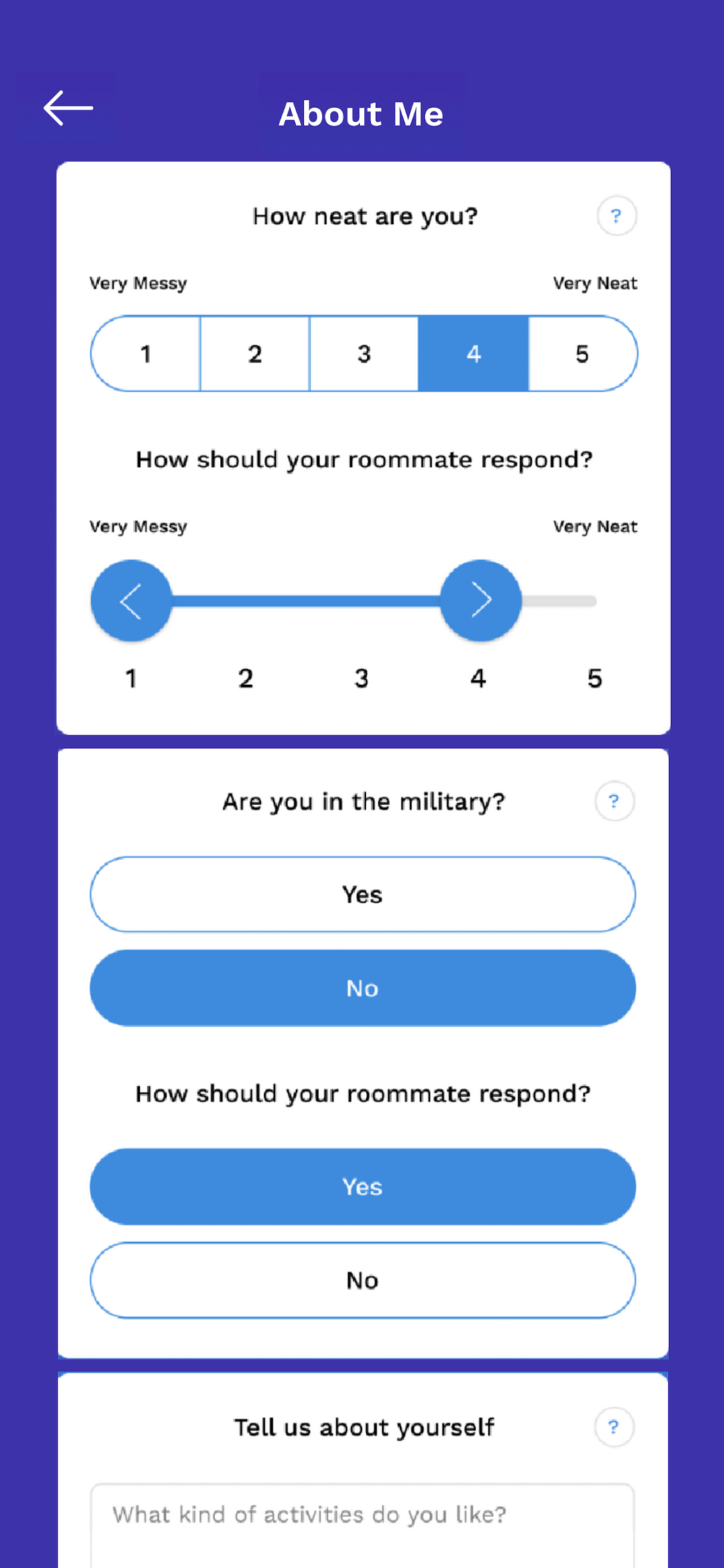Select No for roommate military response
The width and height of the screenshot is (724, 1568).
click(362, 1280)
